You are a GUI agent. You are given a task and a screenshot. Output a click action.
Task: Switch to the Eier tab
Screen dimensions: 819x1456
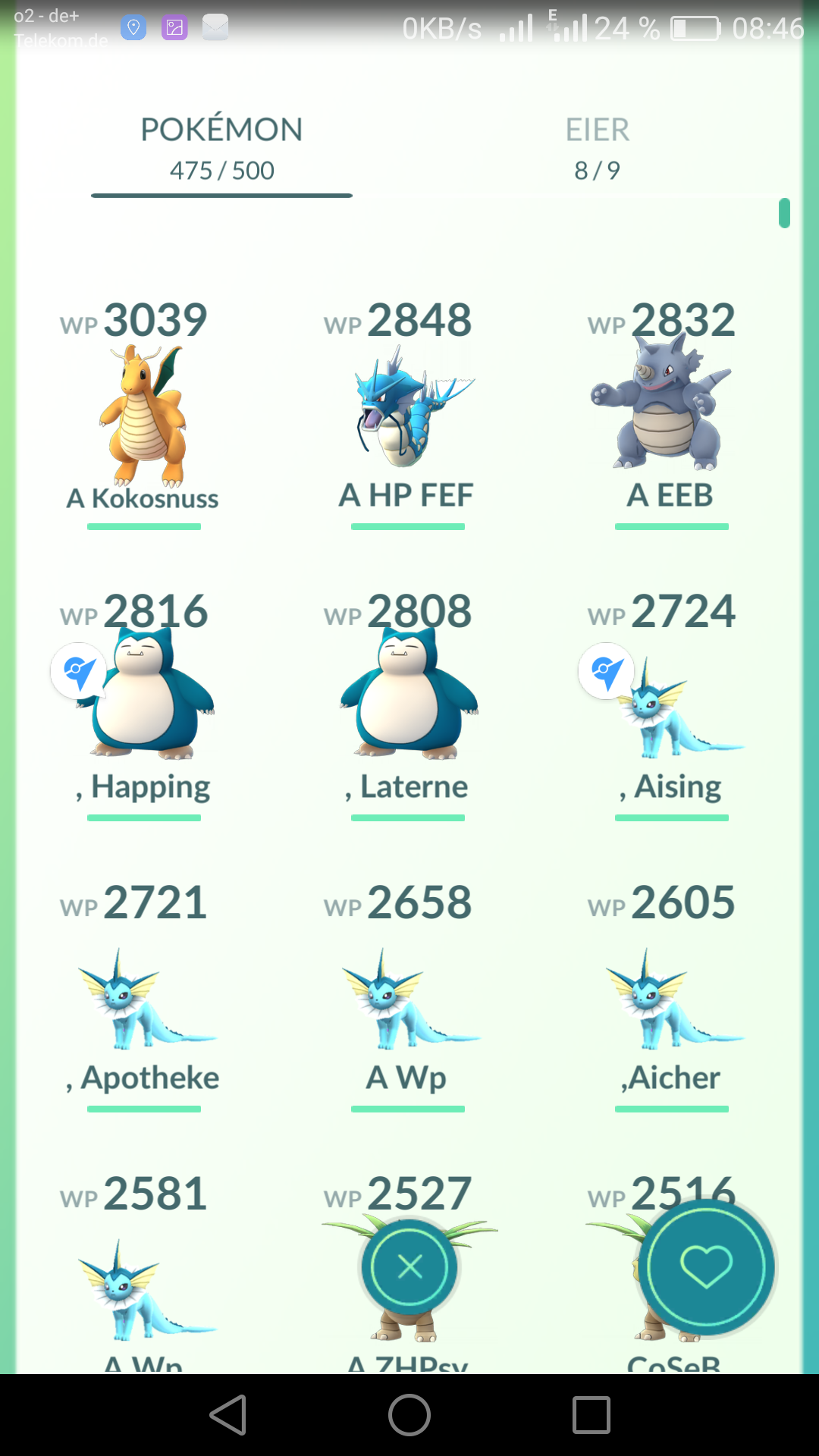tap(597, 149)
